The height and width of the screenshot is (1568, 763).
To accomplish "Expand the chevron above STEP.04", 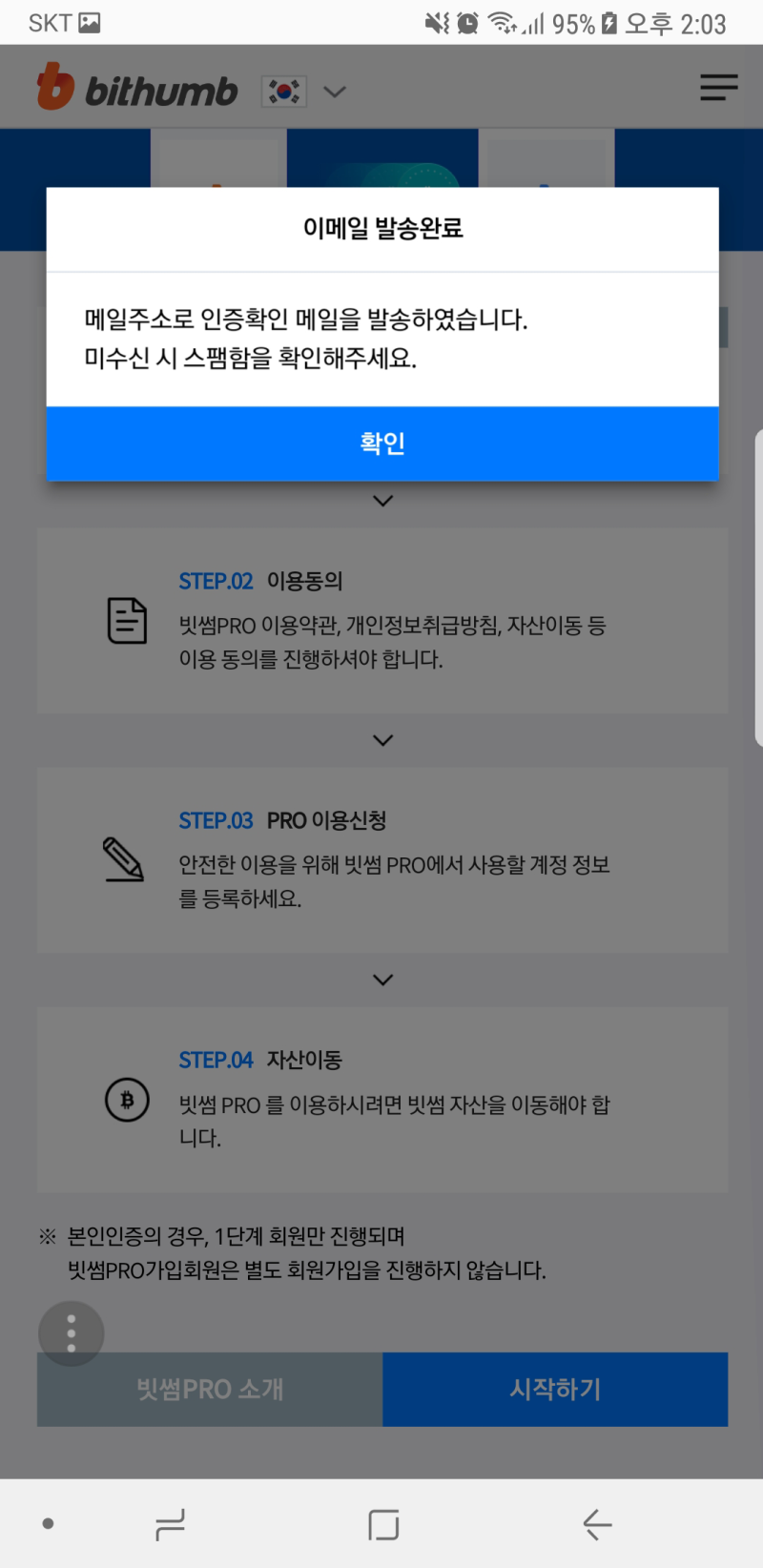I will [381, 980].
